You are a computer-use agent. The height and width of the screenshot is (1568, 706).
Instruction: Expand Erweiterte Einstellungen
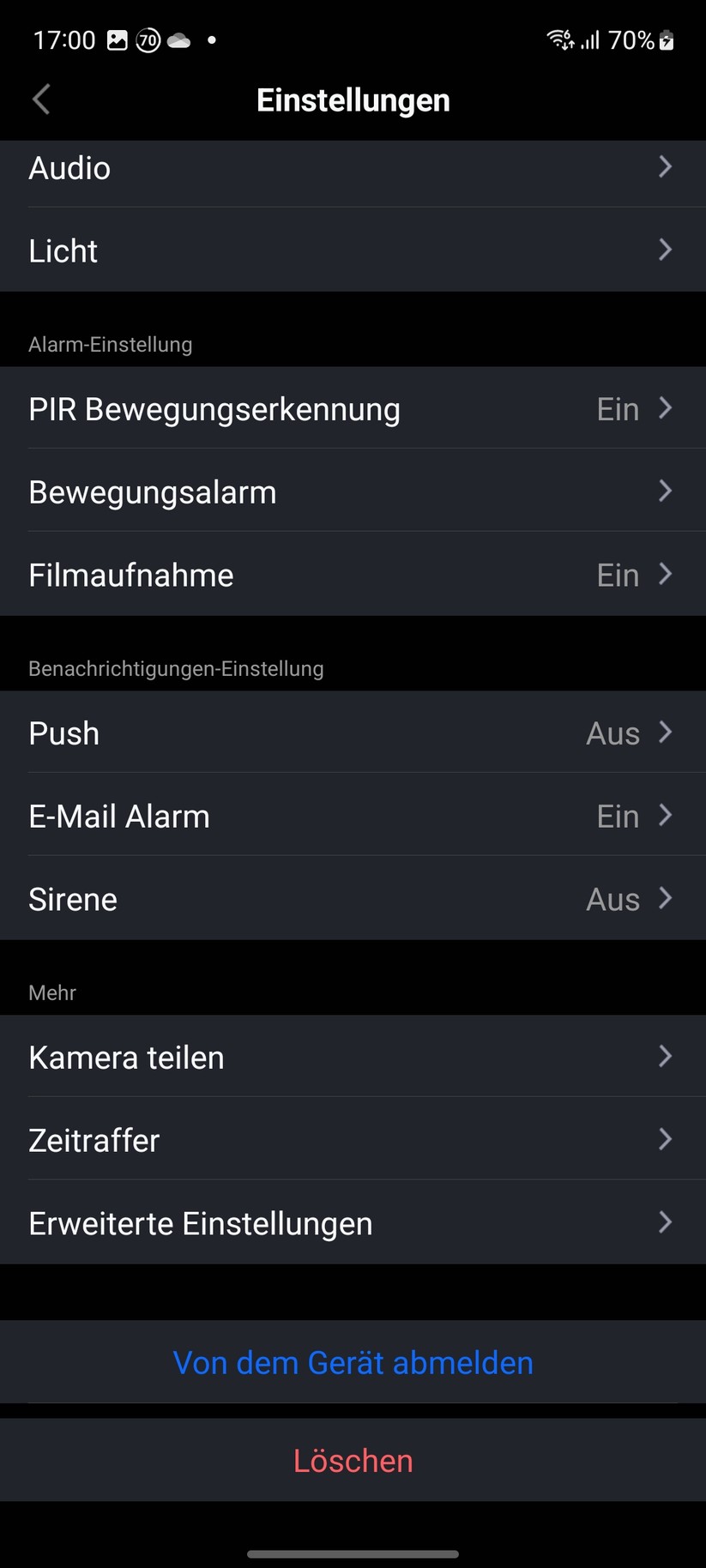click(353, 1222)
